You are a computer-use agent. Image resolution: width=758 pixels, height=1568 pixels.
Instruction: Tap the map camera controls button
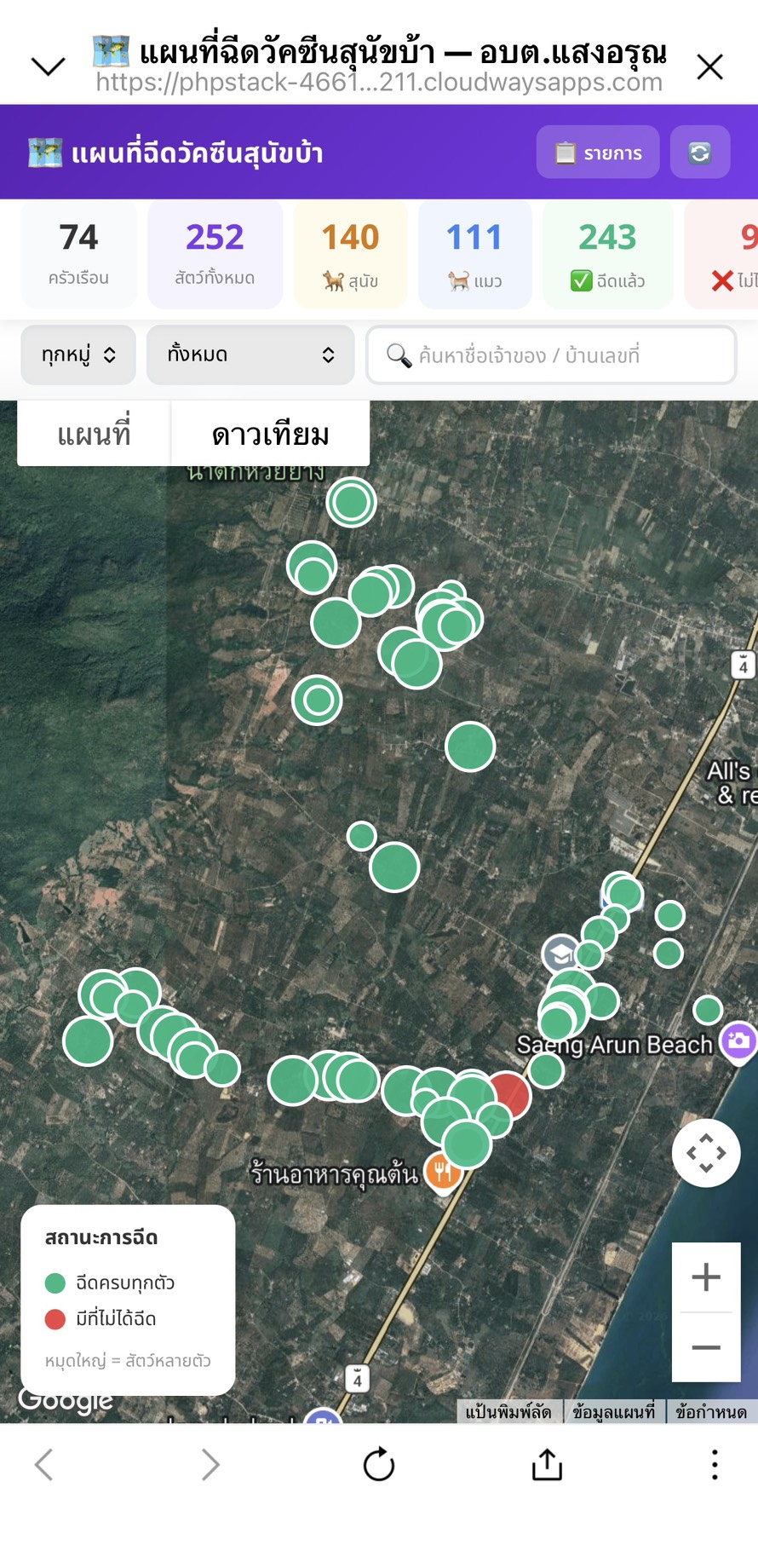(706, 1153)
